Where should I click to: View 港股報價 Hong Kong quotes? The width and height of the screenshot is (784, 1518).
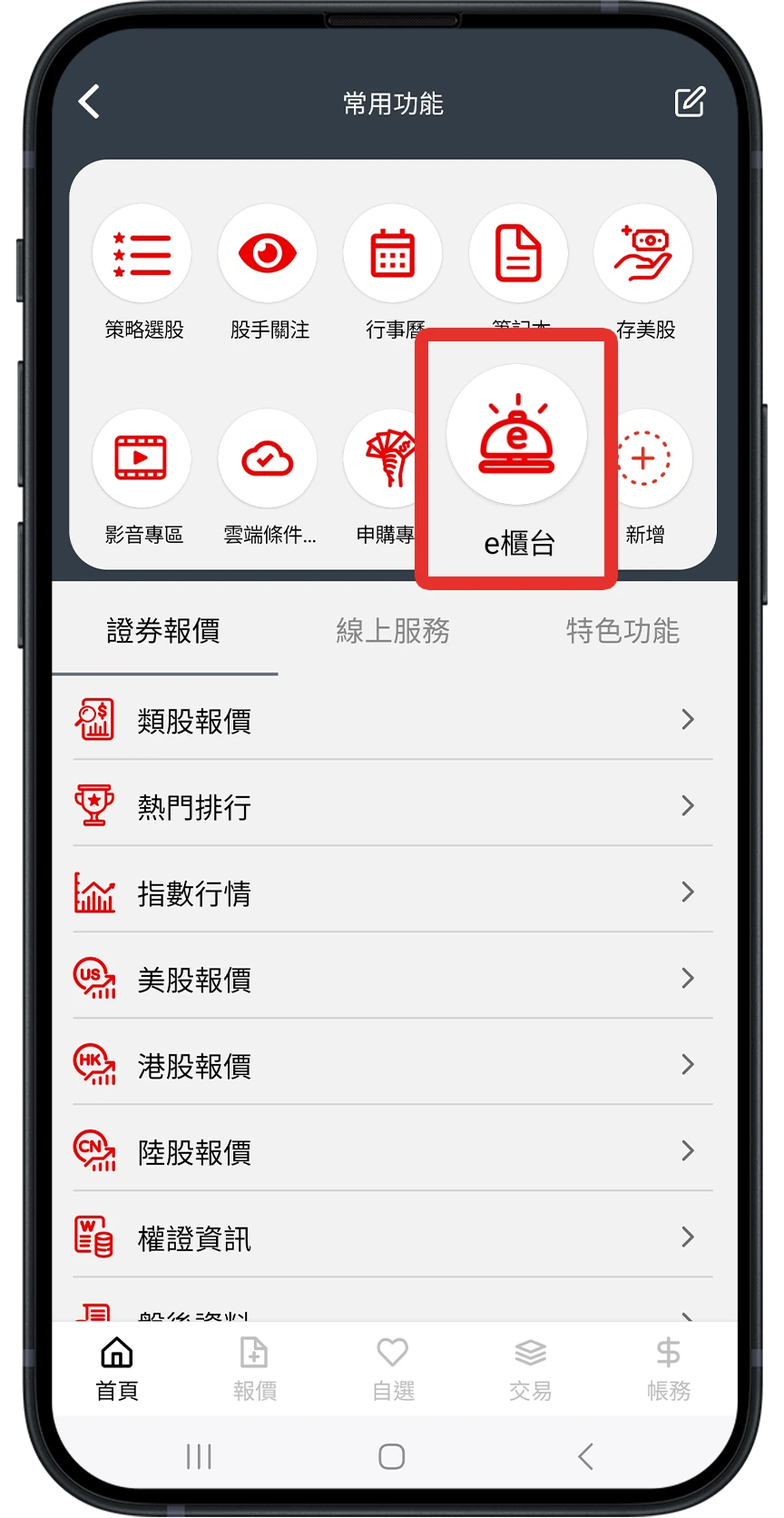393,1065
